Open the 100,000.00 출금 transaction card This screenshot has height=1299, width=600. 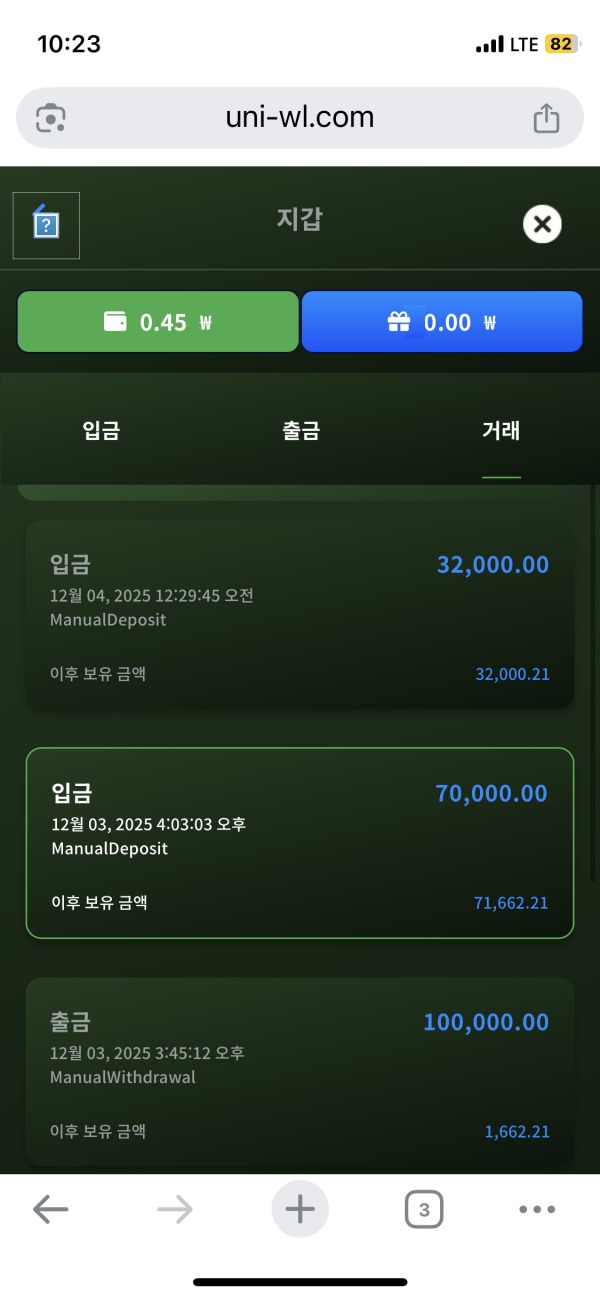tap(300, 1072)
